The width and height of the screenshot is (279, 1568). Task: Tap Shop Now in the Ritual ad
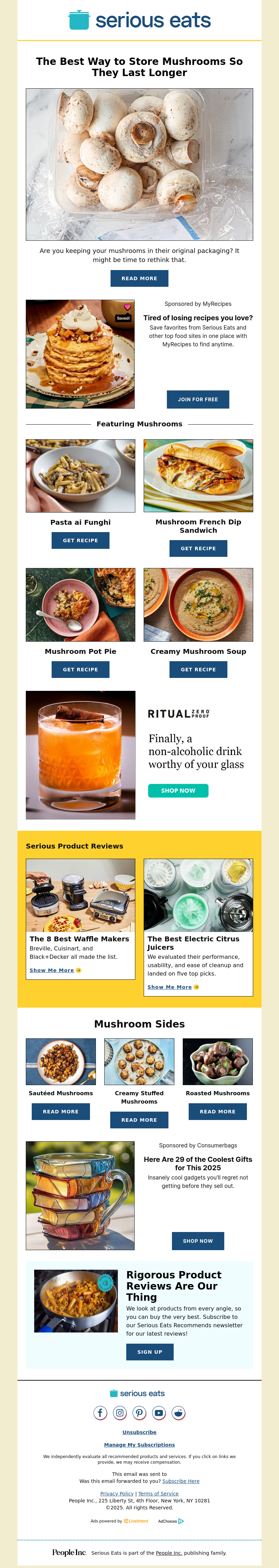click(178, 791)
